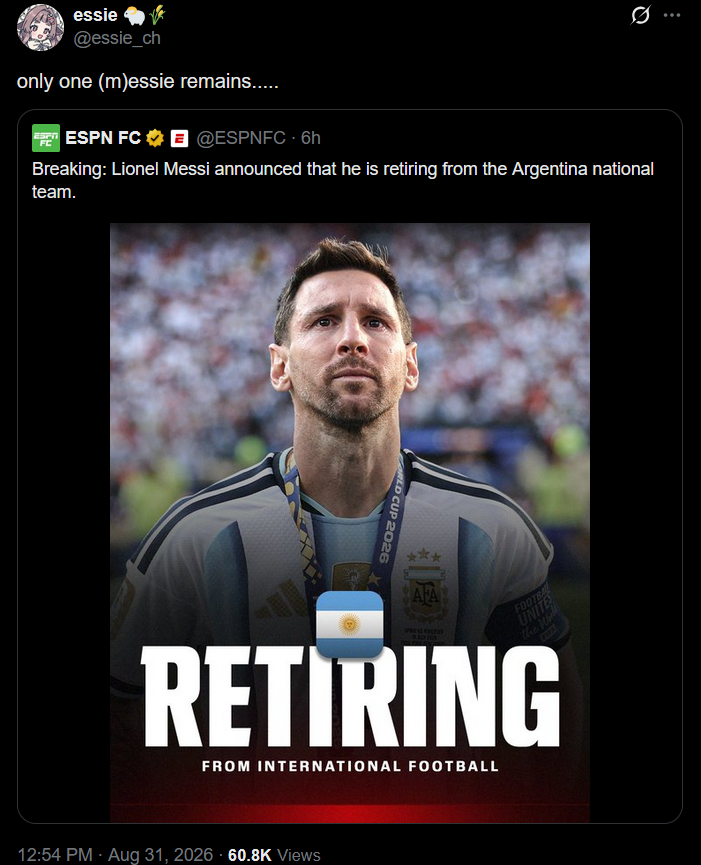The width and height of the screenshot is (701, 865).
Task: View the 60.8K views analytics
Action: pos(274,855)
